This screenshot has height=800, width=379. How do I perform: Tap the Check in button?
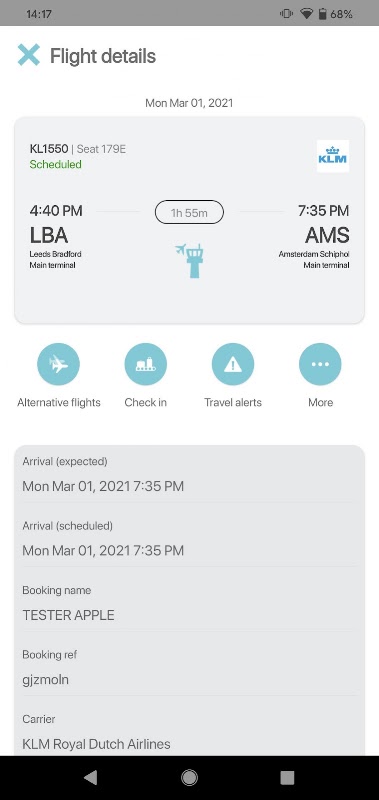point(146,364)
